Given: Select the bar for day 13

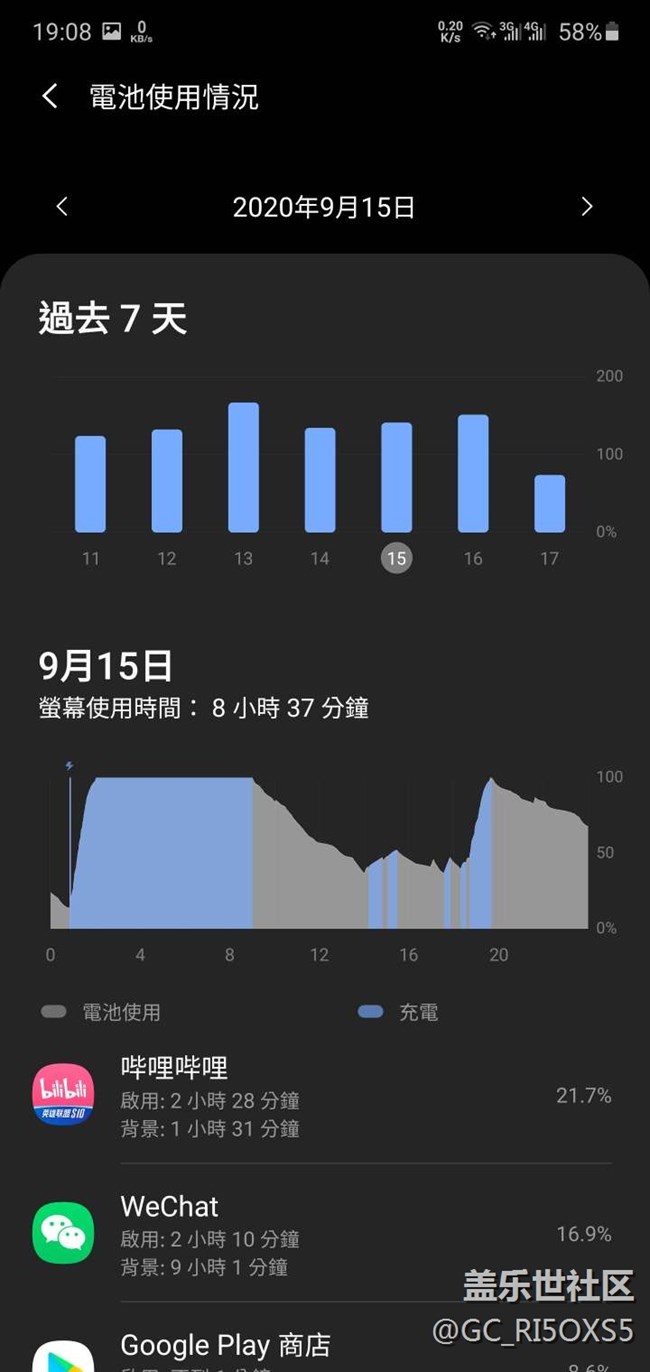Looking at the screenshot, I should [x=243, y=467].
